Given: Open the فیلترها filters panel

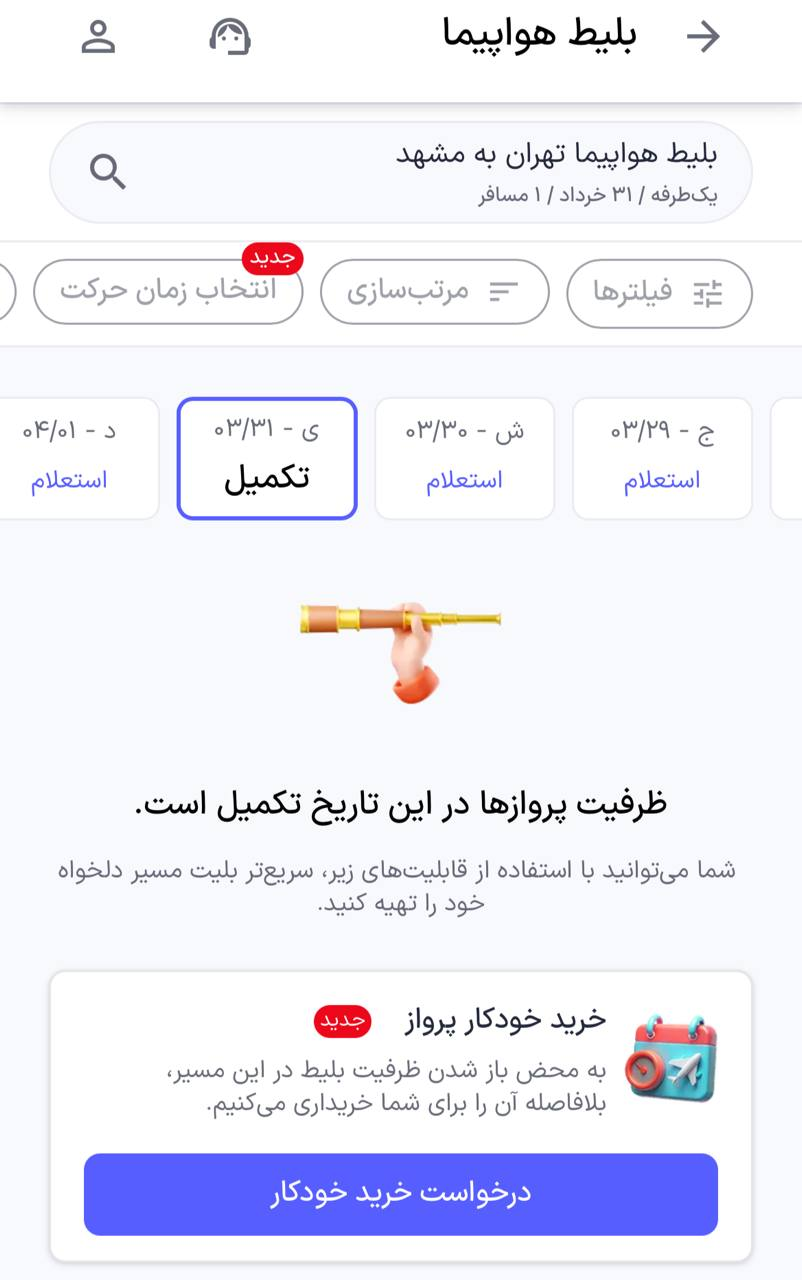Looking at the screenshot, I should click(x=659, y=292).
